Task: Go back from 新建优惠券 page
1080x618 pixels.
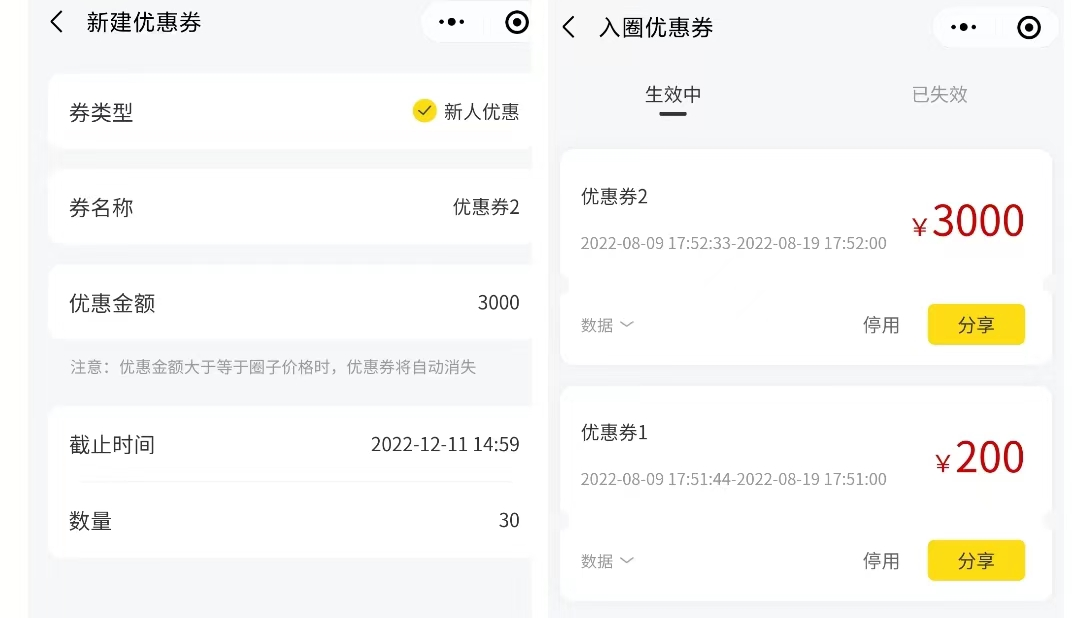Action: [x=57, y=22]
